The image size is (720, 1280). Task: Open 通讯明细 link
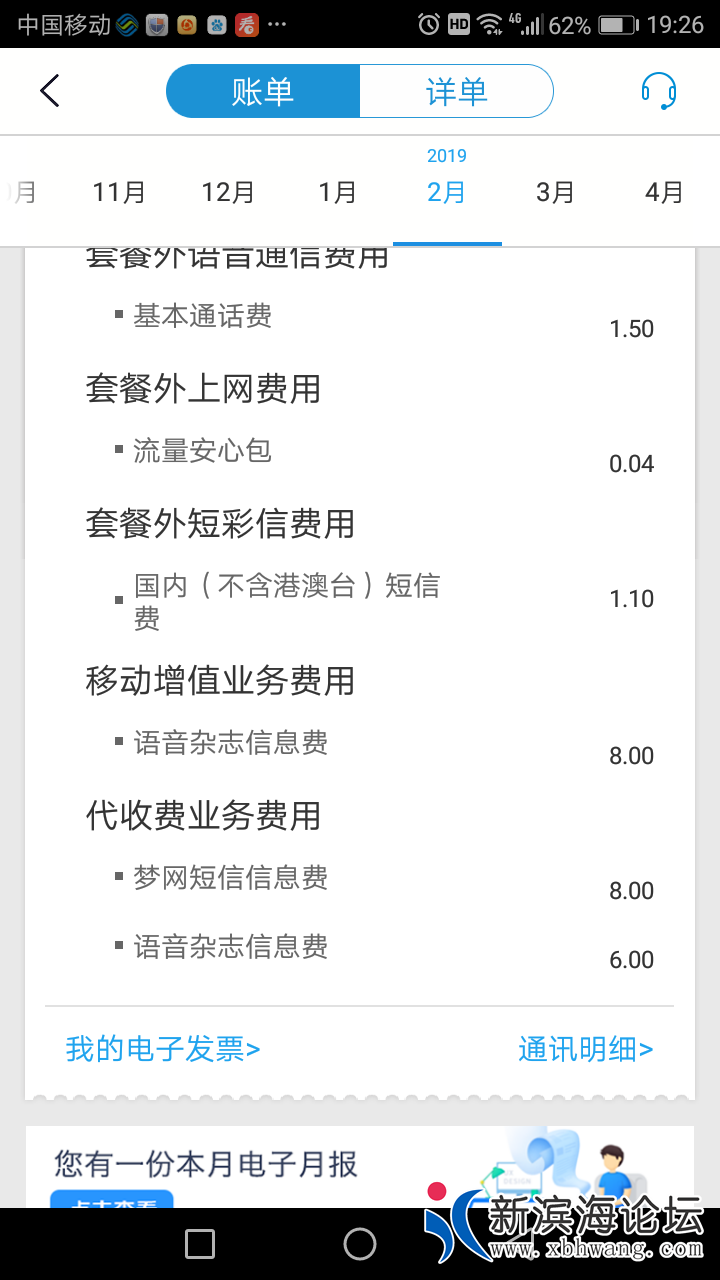tap(585, 1049)
